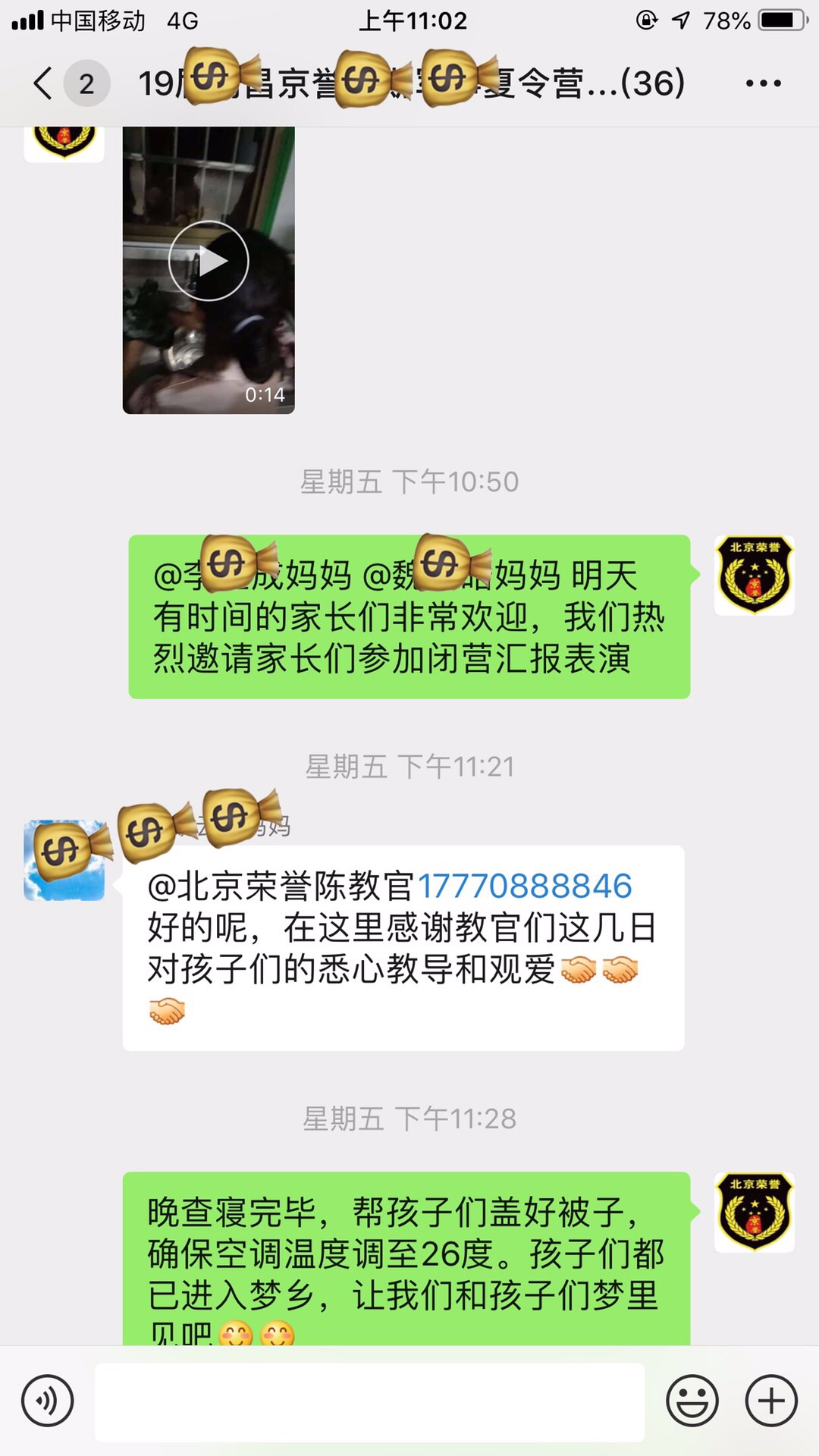Open sender avatar beside closing ceremony invitation
The image size is (819, 1456).
pyautogui.click(x=754, y=576)
